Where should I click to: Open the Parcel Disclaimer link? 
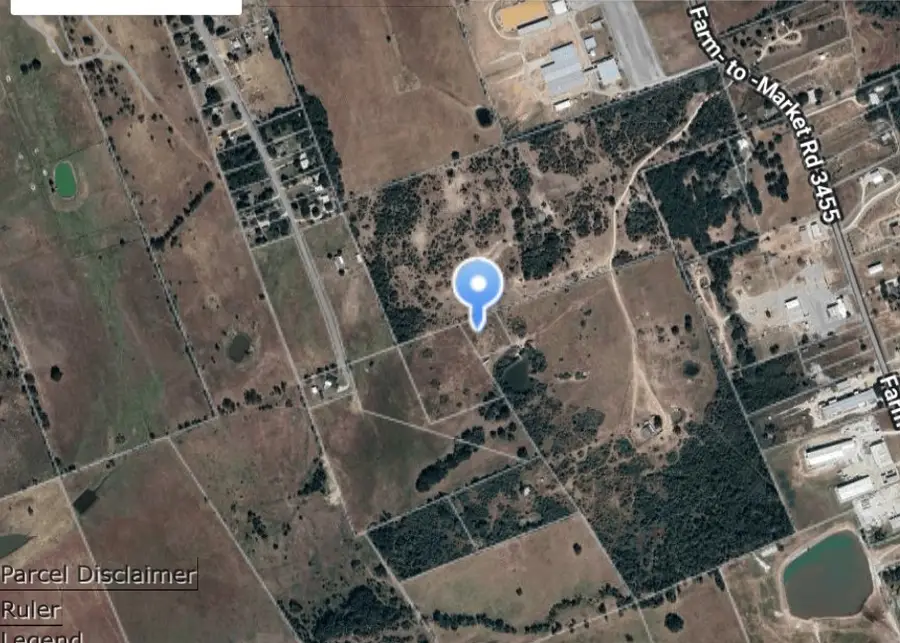(98, 575)
